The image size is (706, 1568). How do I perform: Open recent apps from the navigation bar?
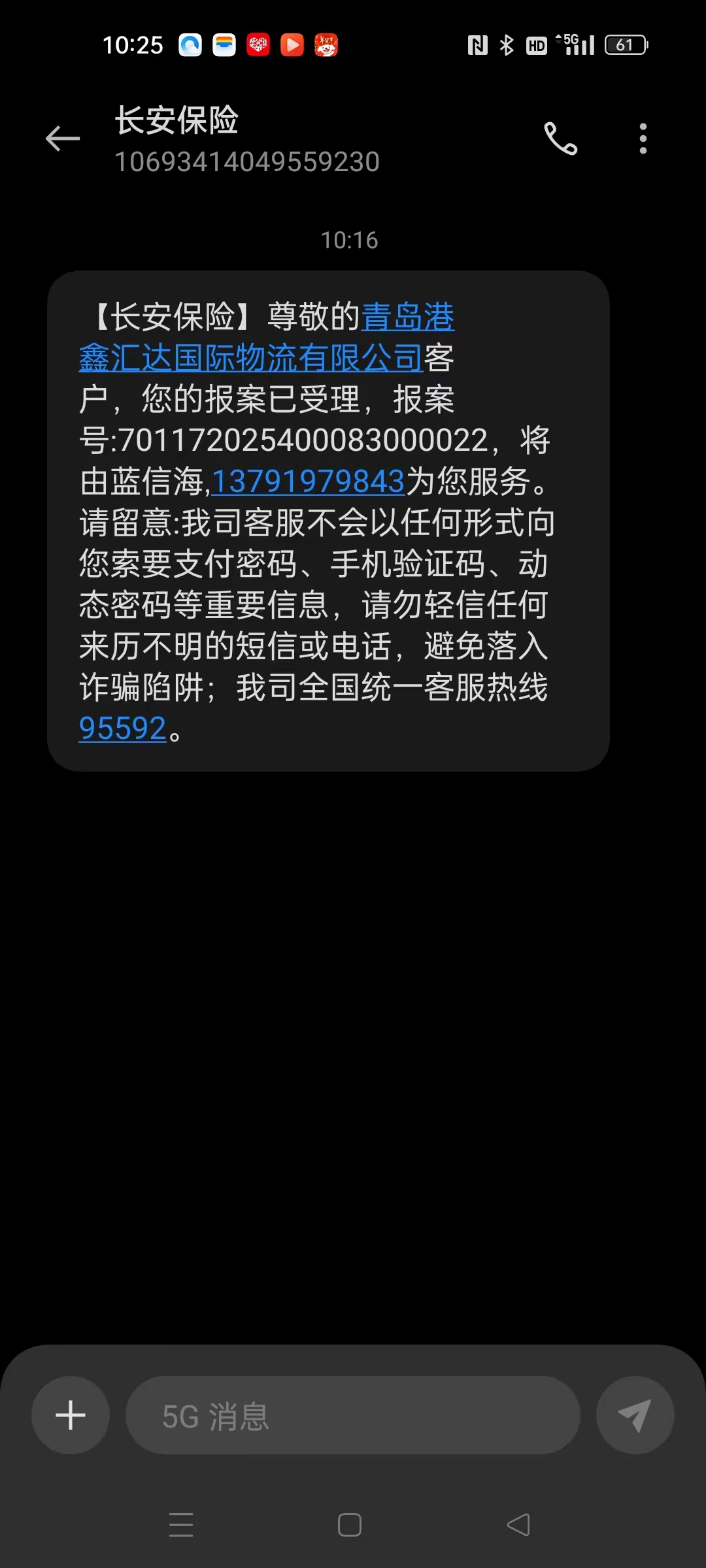tap(181, 1524)
